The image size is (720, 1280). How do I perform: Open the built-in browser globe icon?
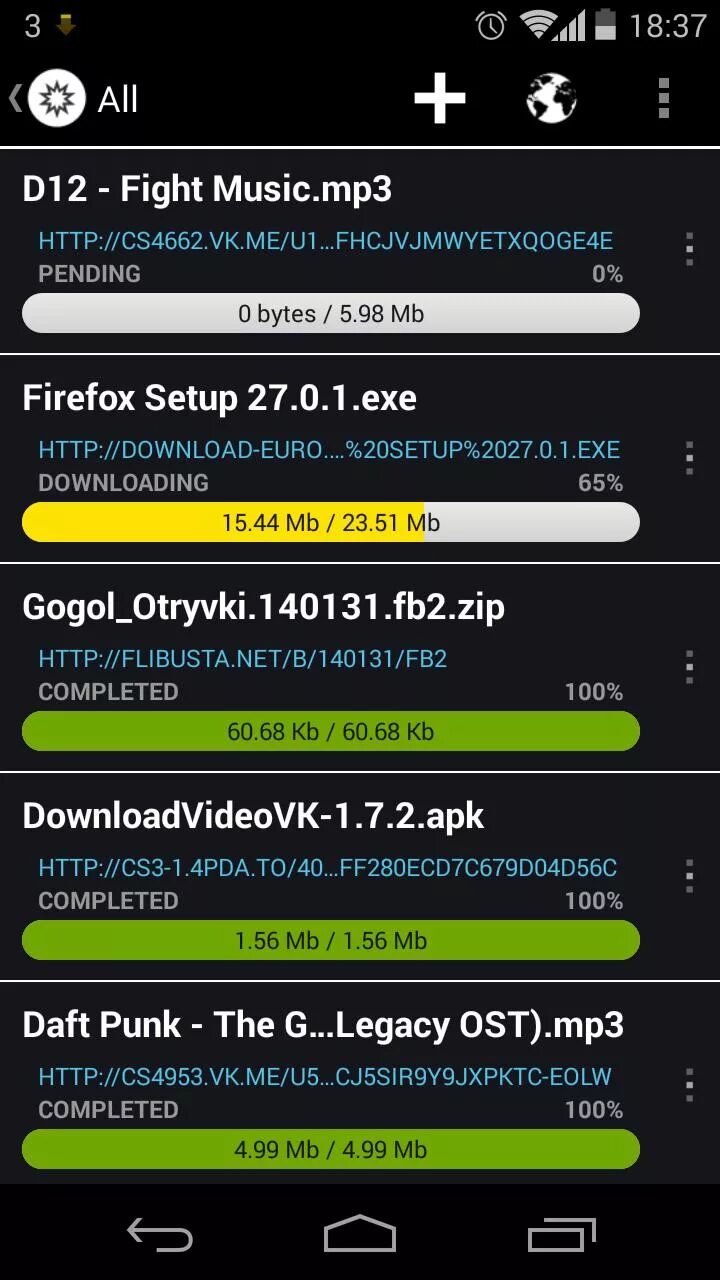tap(552, 99)
